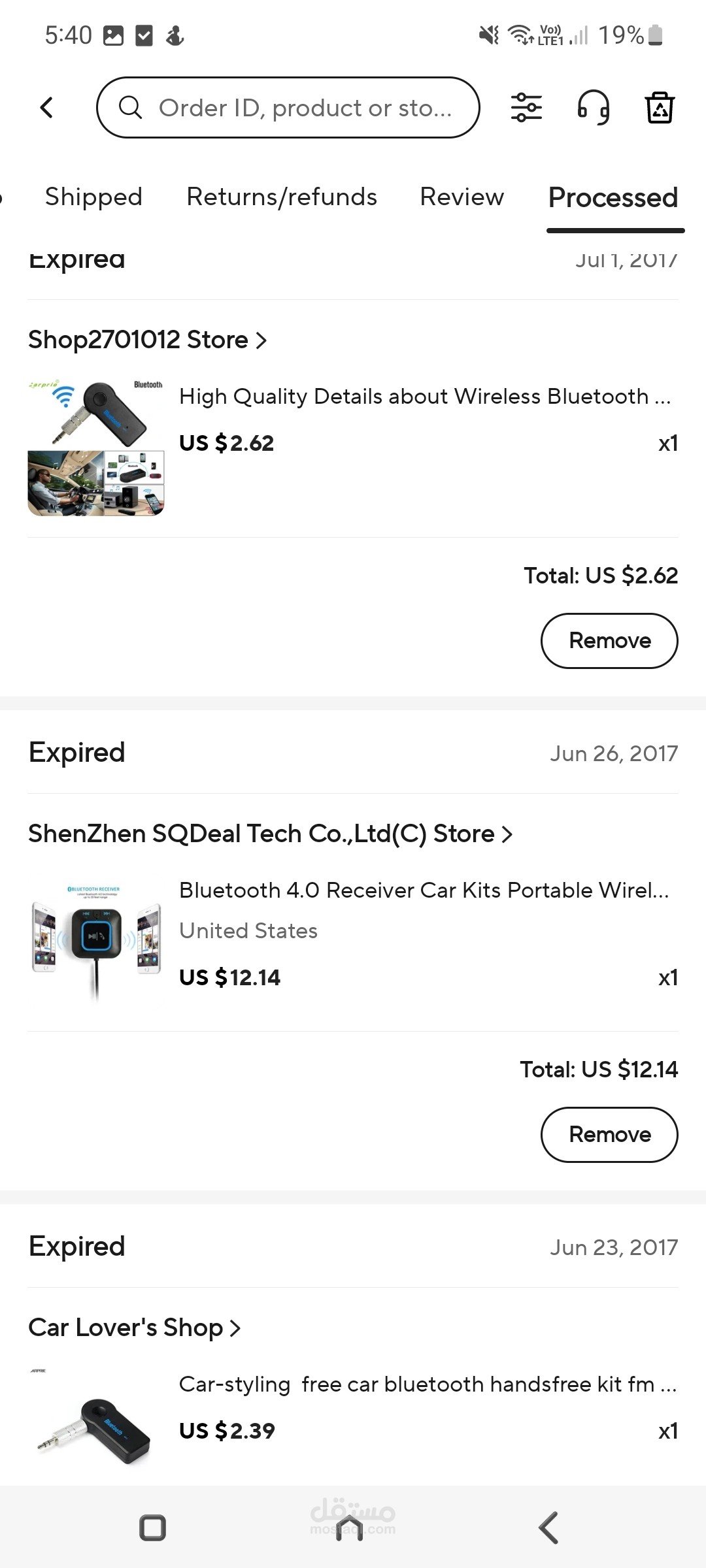Tap the system back button
The width and height of the screenshot is (706, 1568).
(x=548, y=1528)
